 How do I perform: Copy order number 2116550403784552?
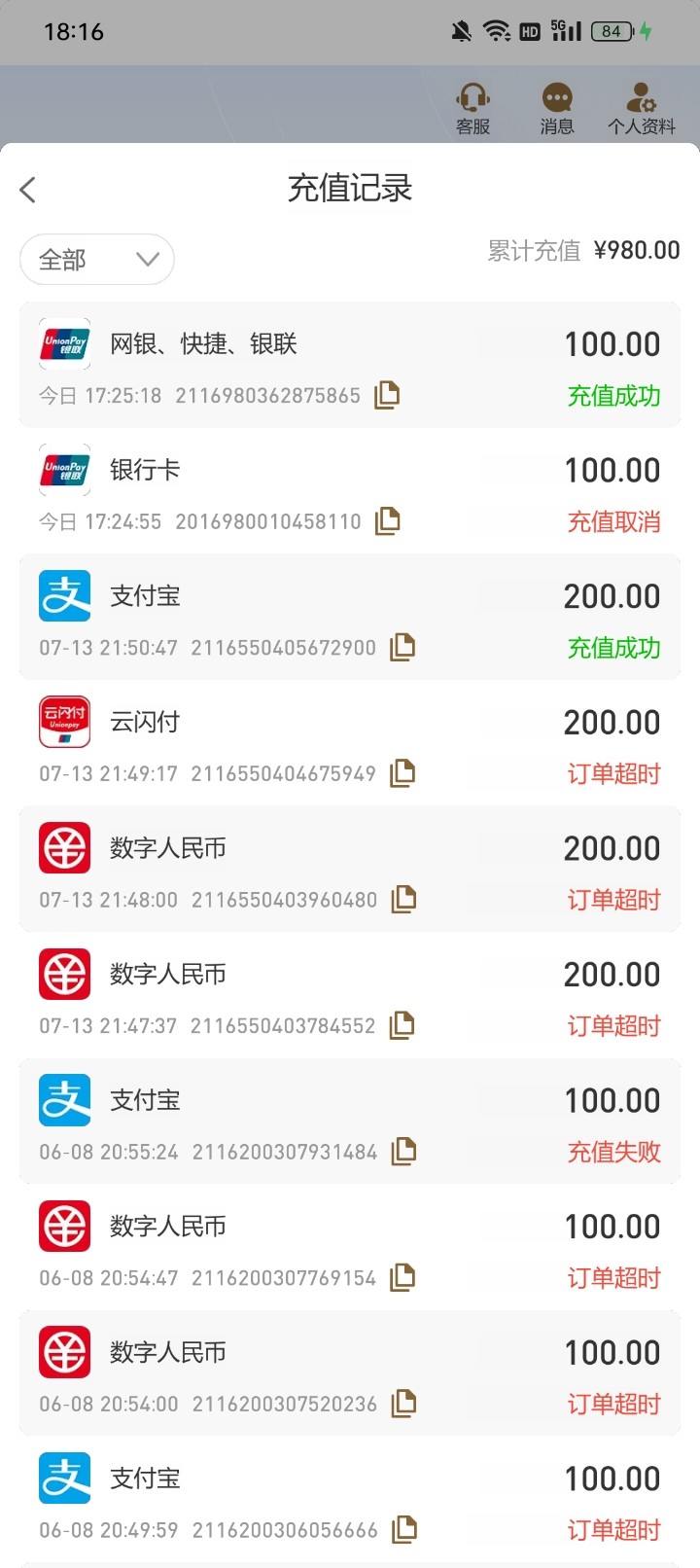pos(402,1025)
